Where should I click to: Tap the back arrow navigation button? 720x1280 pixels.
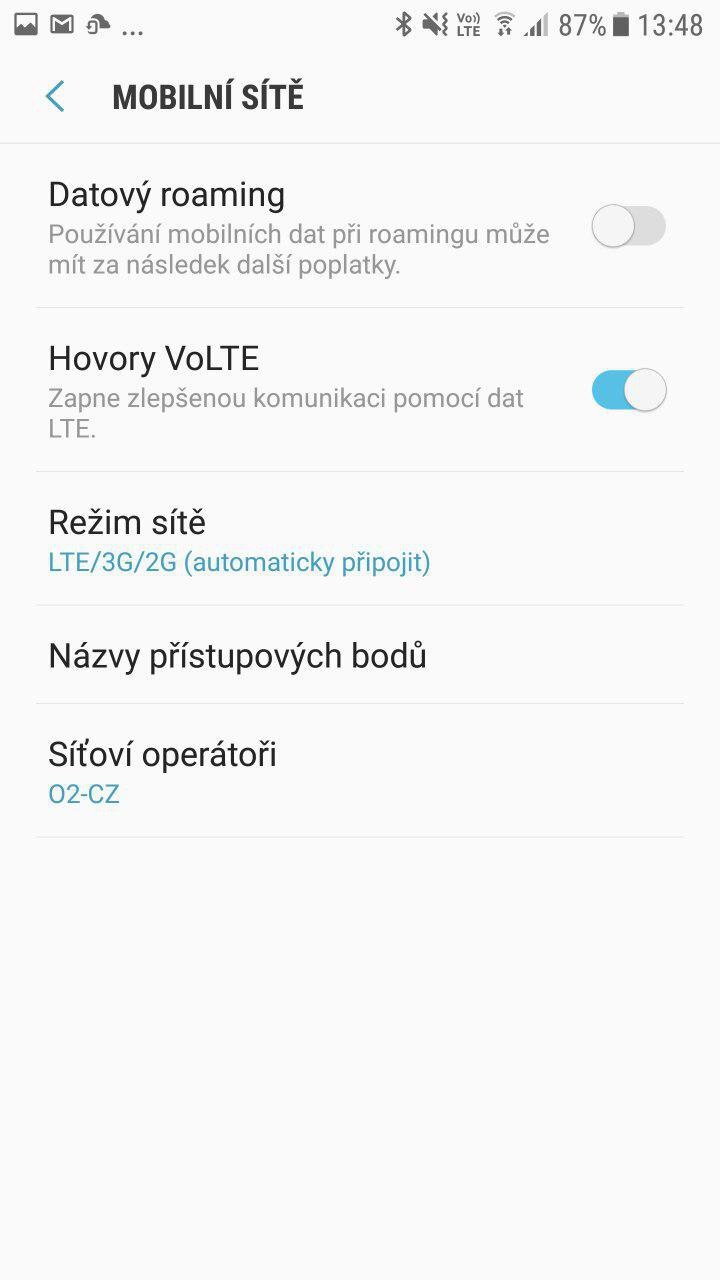[55, 96]
